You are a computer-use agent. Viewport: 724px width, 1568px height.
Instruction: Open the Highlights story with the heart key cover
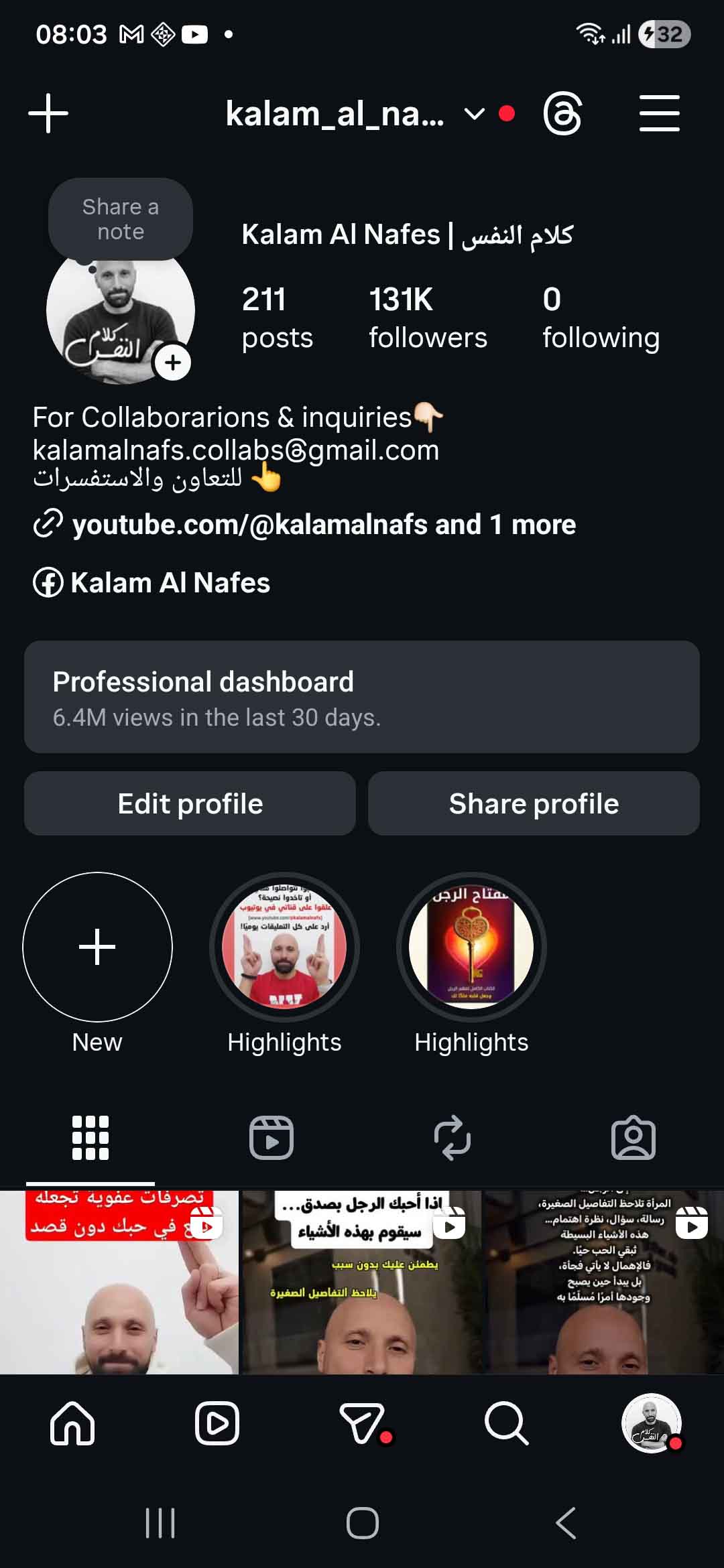tap(471, 947)
